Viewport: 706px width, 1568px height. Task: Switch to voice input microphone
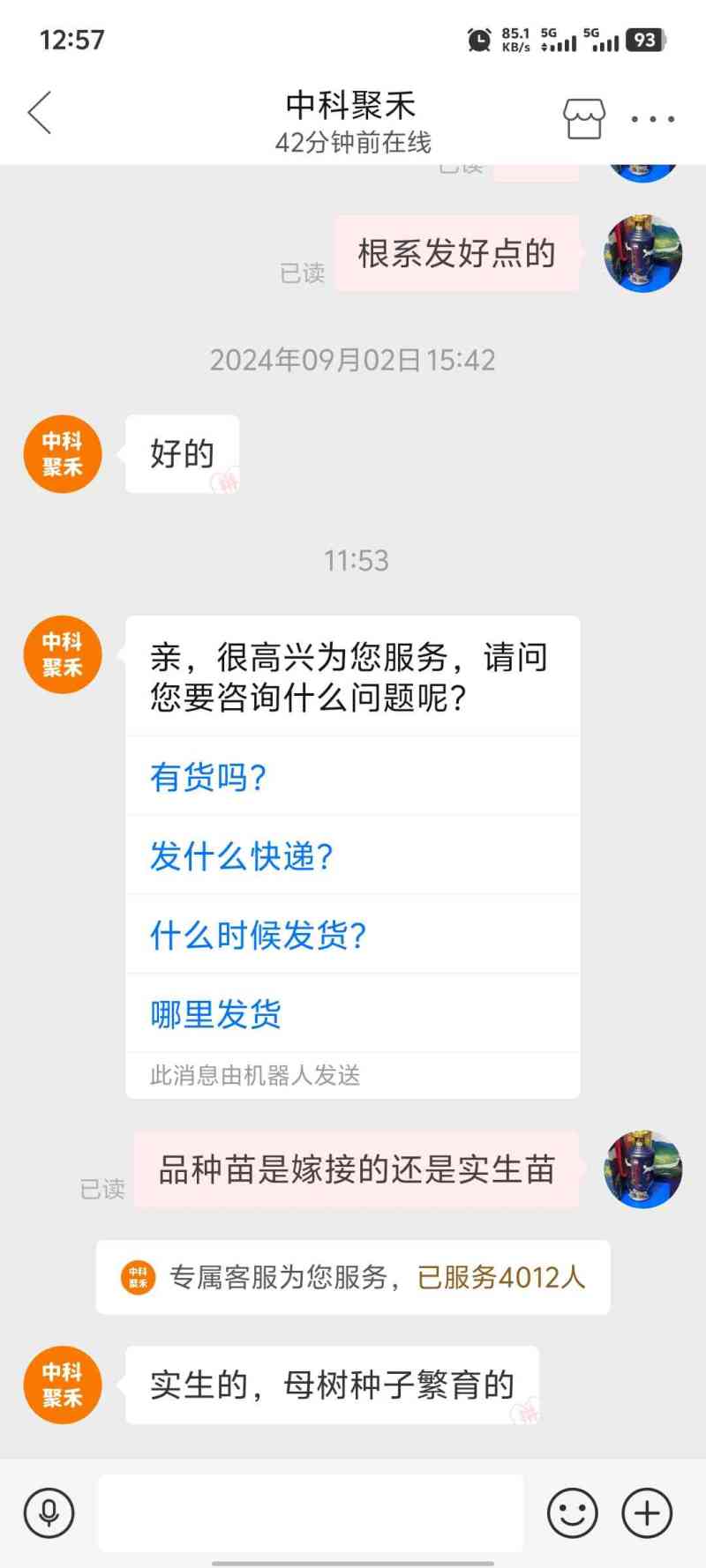click(x=49, y=1513)
